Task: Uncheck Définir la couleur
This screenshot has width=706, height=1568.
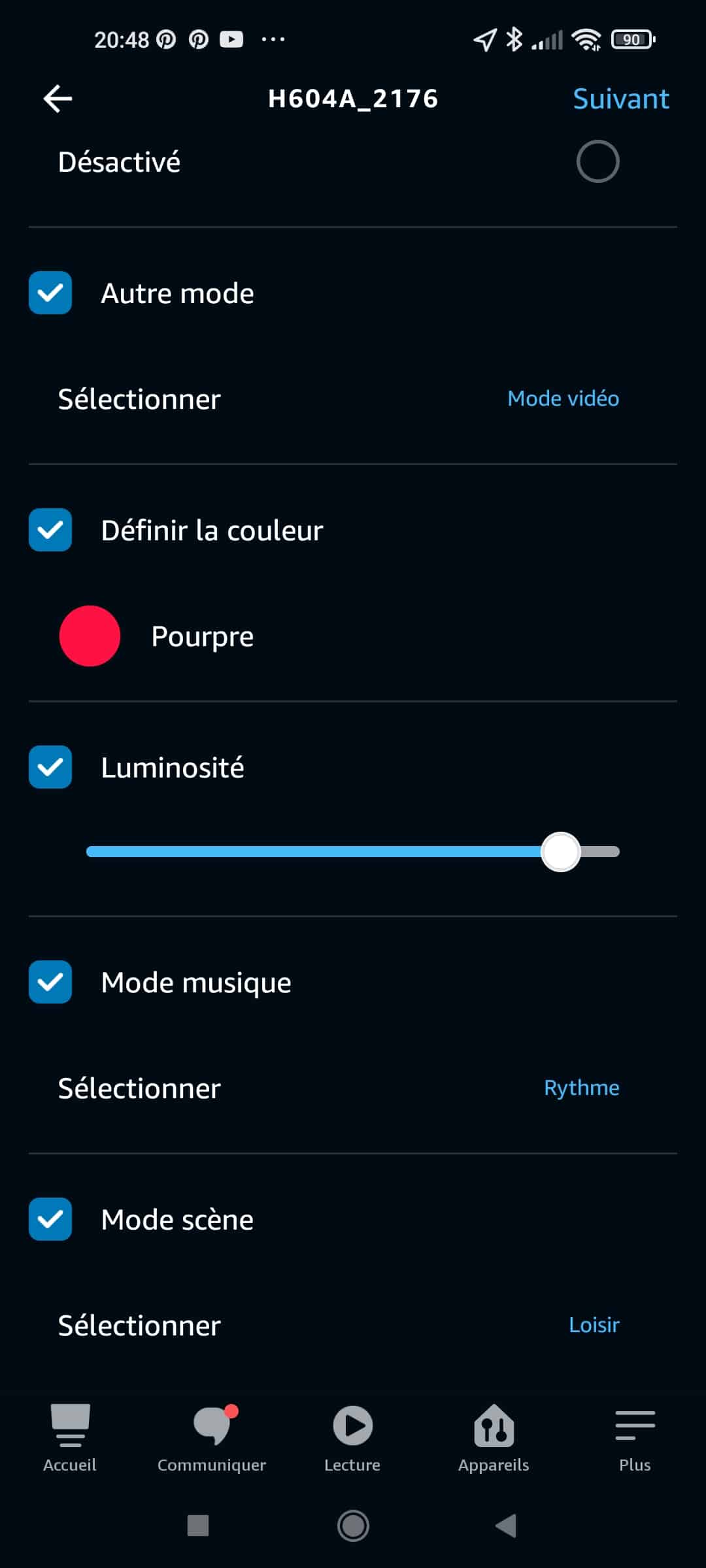Action: (50, 530)
